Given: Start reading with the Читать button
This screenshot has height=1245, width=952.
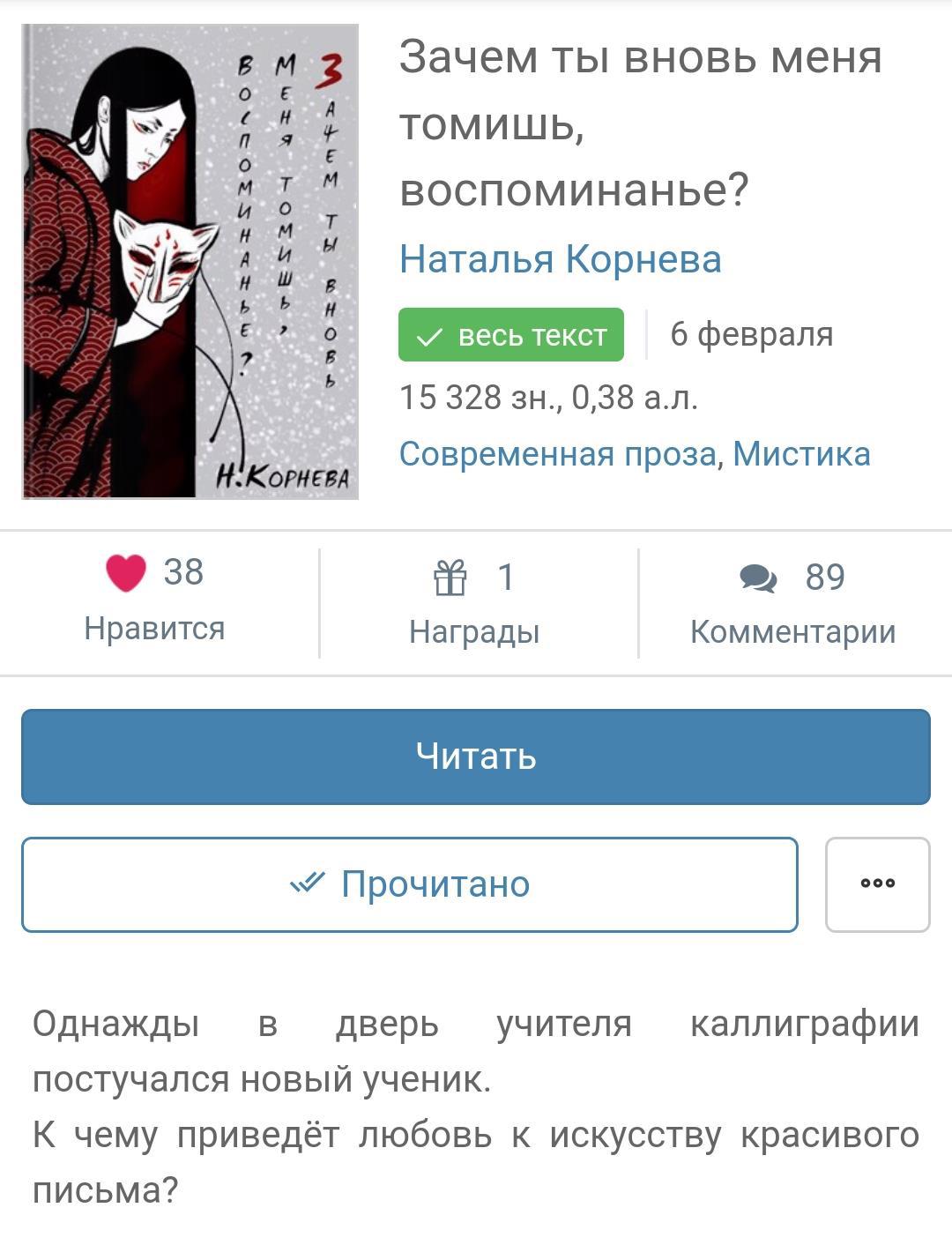Looking at the screenshot, I should (x=476, y=757).
